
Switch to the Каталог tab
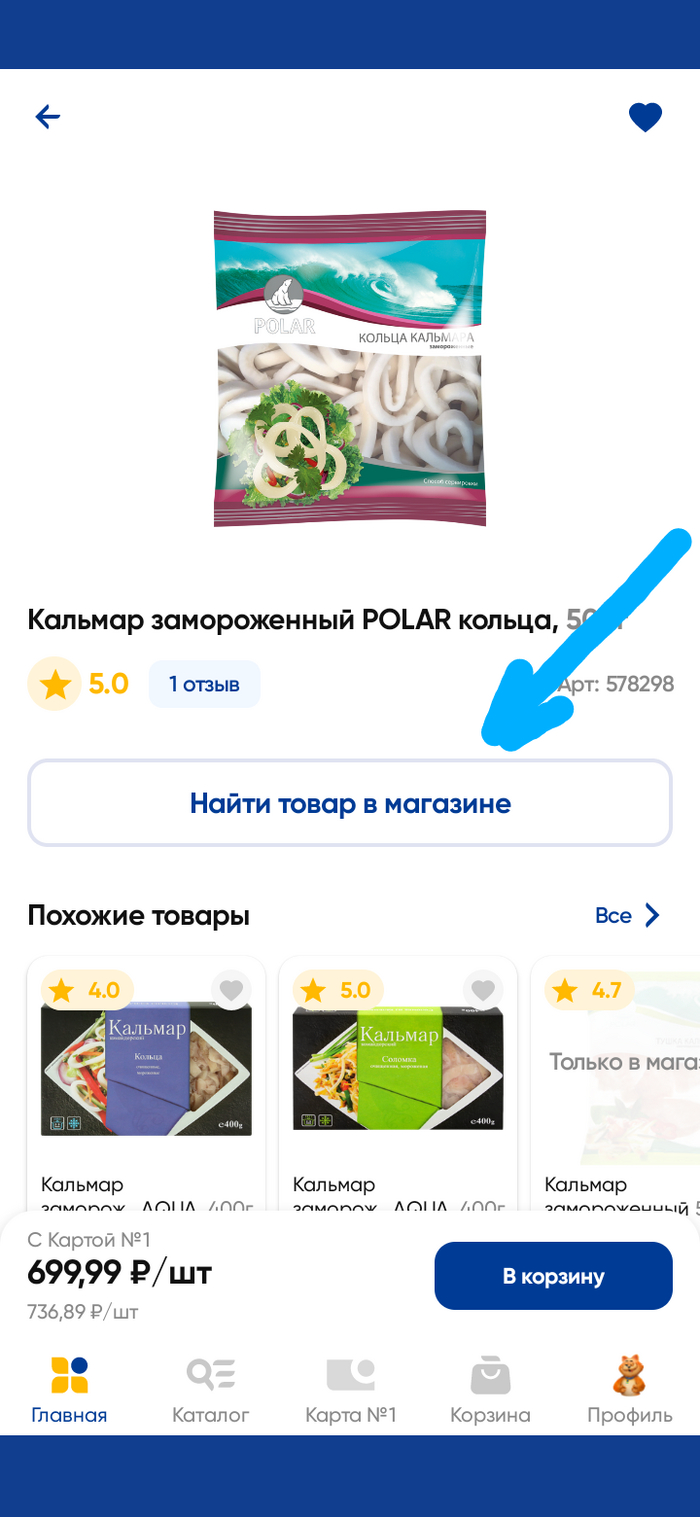[210, 1390]
